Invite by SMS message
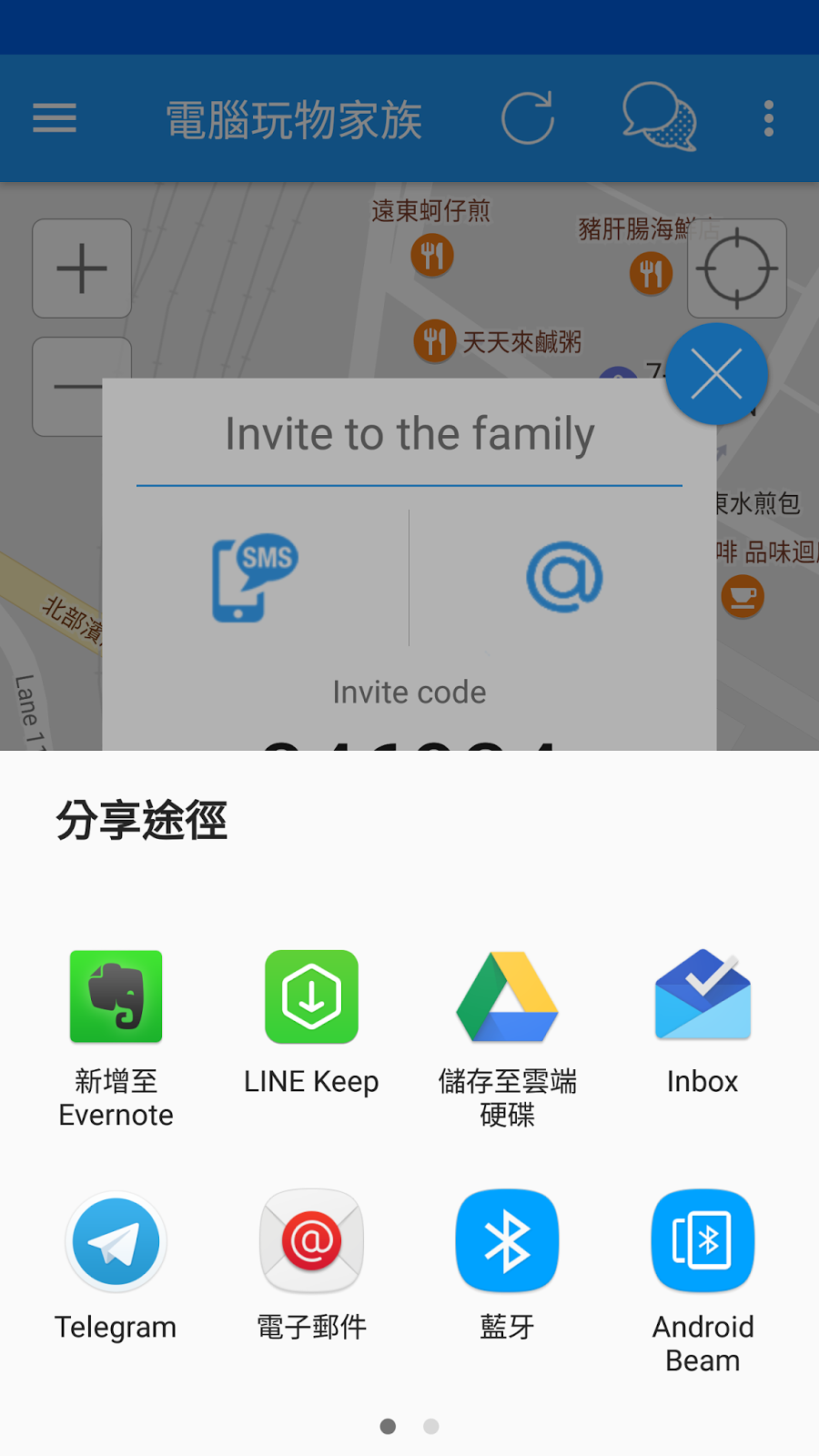The height and width of the screenshot is (1456, 819). 256,577
